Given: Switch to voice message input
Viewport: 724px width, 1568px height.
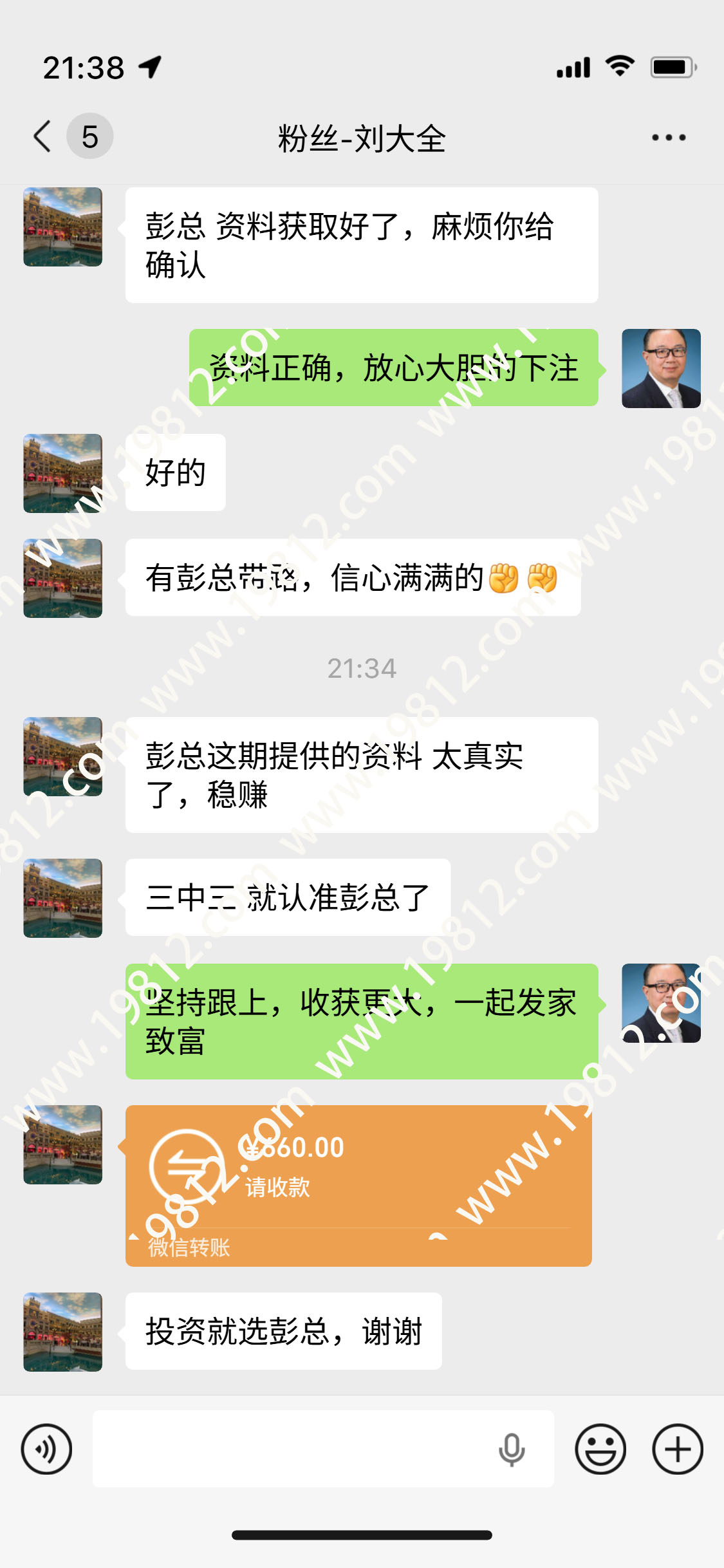Looking at the screenshot, I should click(46, 1449).
